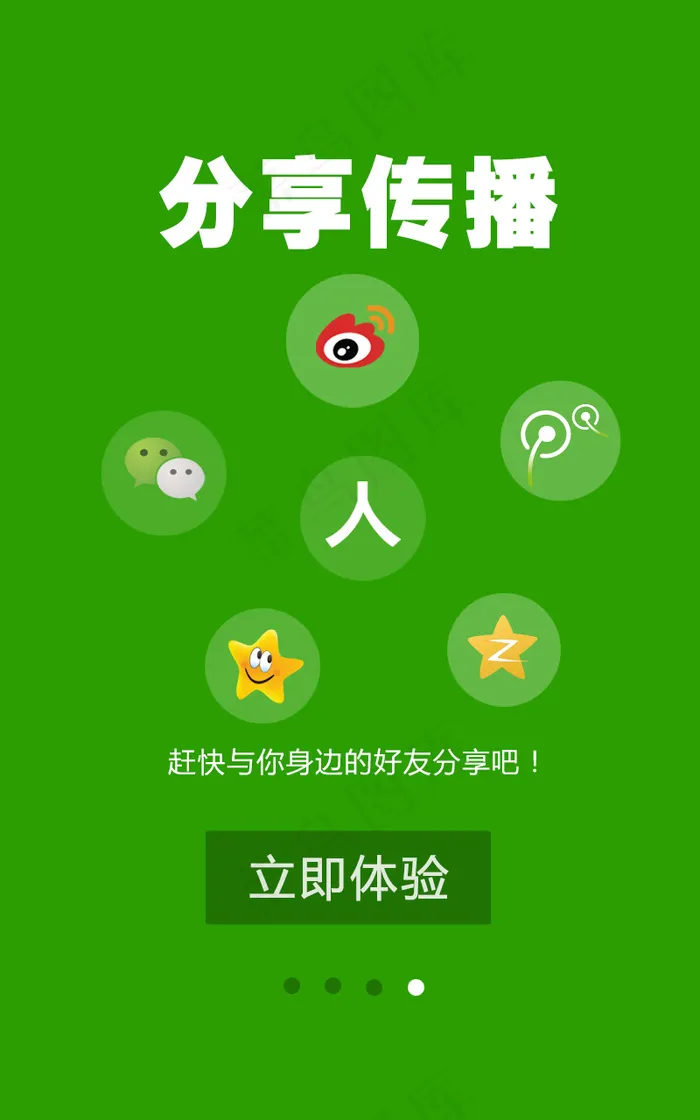Jump to the first page indicator dot
Viewport: 700px width, 1120px height.
(x=292, y=986)
